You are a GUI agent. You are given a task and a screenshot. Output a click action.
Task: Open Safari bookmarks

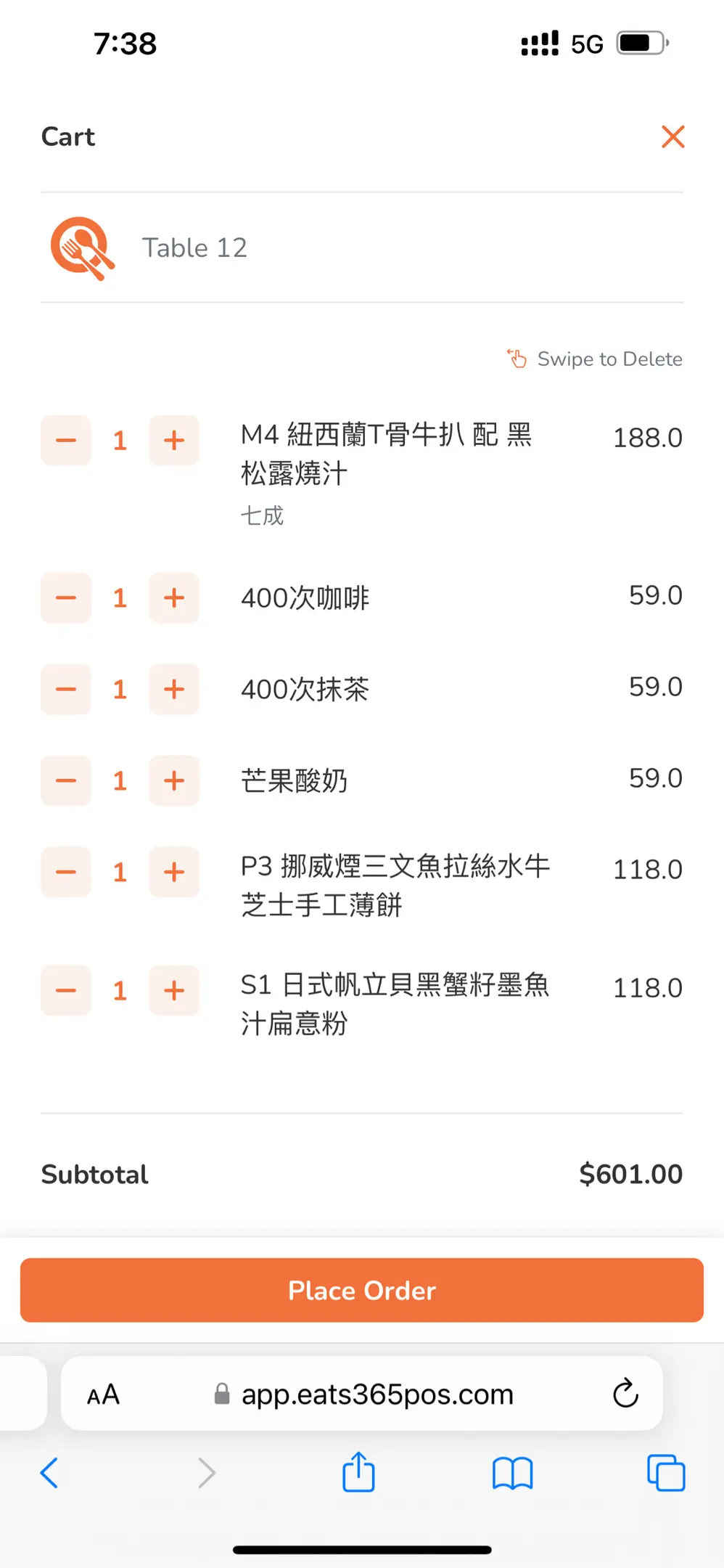tap(512, 1474)
